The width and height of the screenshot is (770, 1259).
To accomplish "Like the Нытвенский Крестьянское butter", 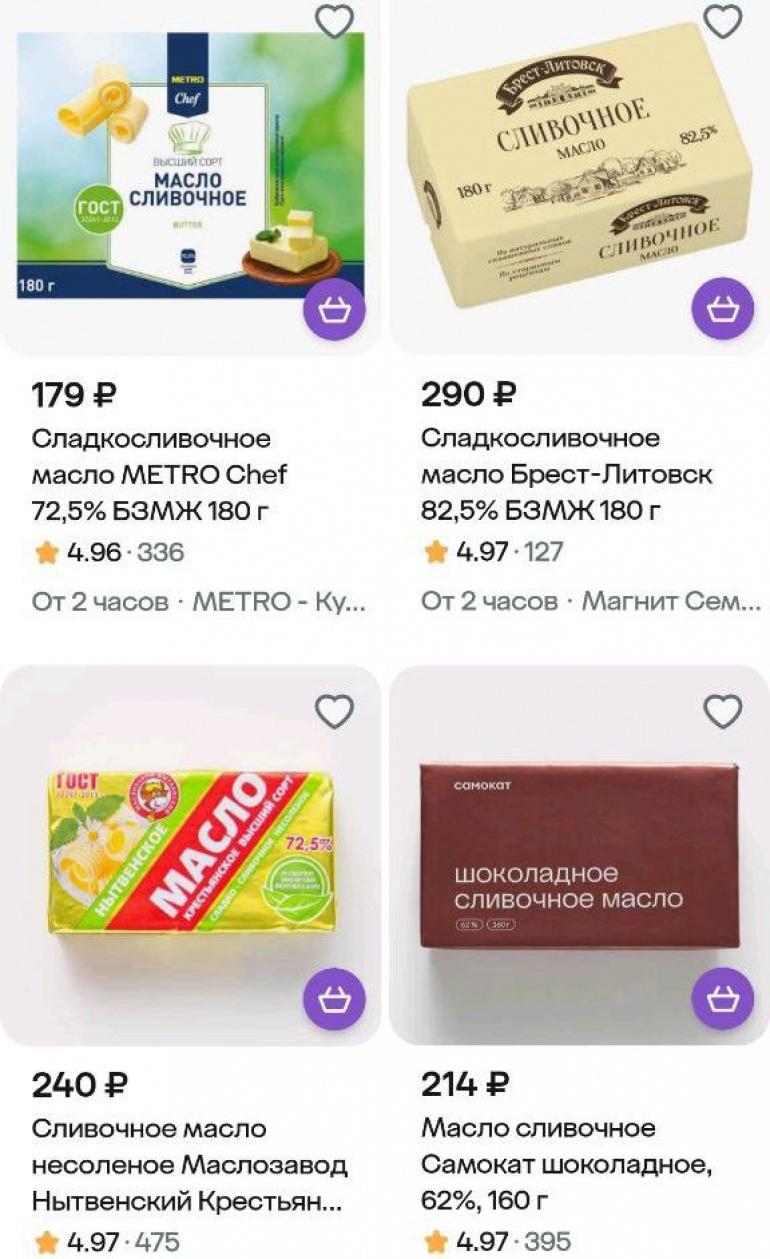I will pos(334,711).
